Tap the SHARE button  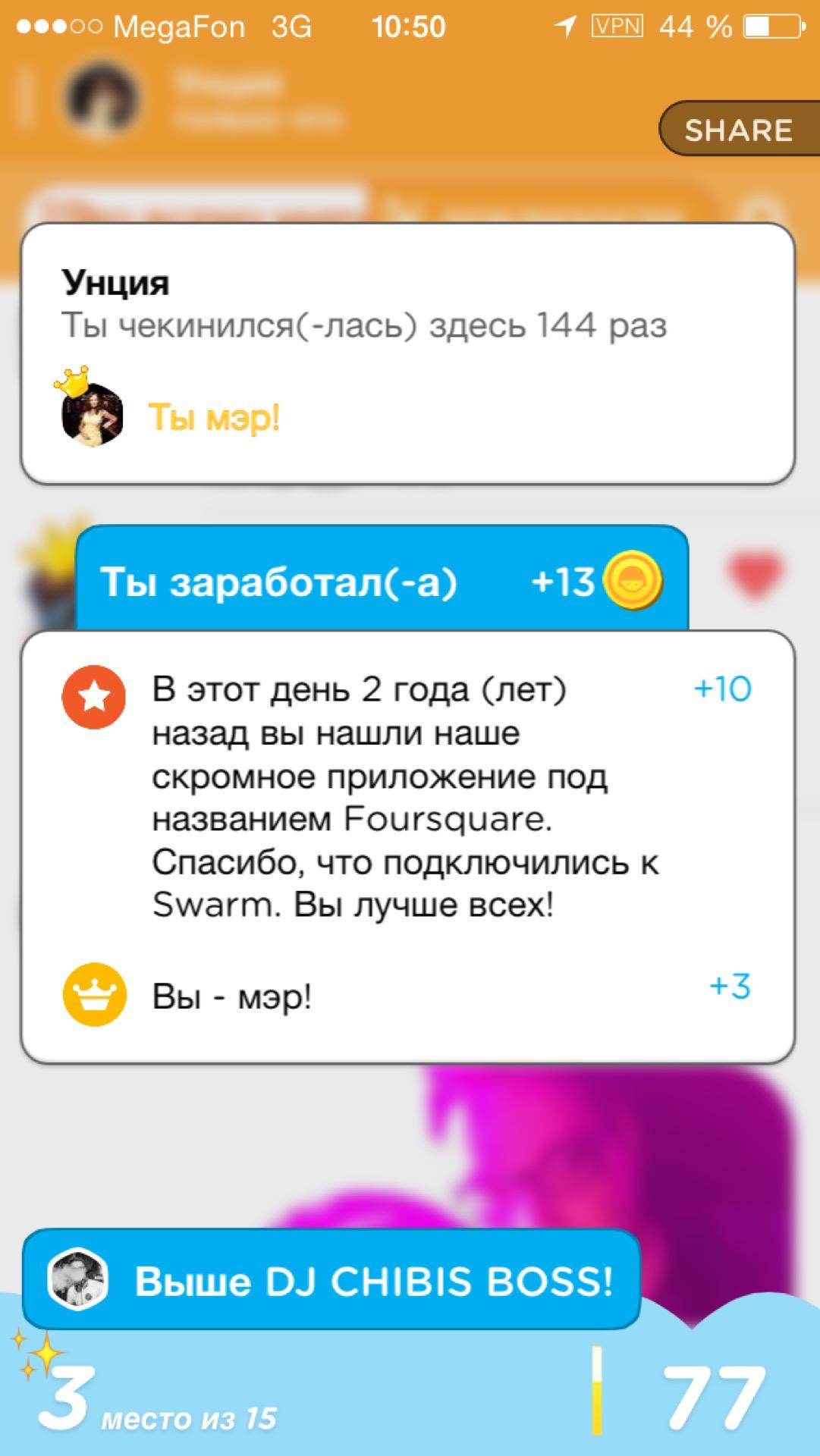[x=737, y=130]
